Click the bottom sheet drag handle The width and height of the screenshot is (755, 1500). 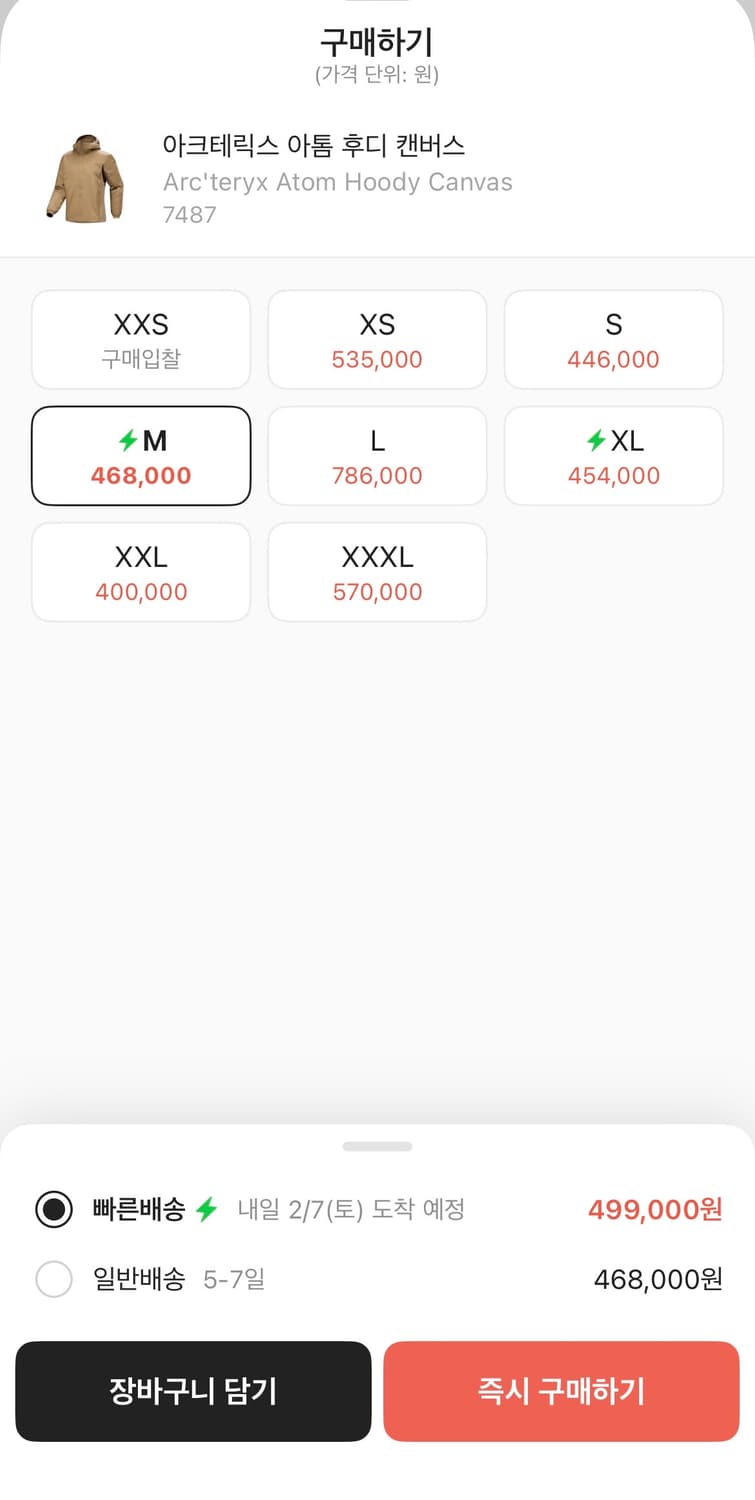coord(377,1146)
